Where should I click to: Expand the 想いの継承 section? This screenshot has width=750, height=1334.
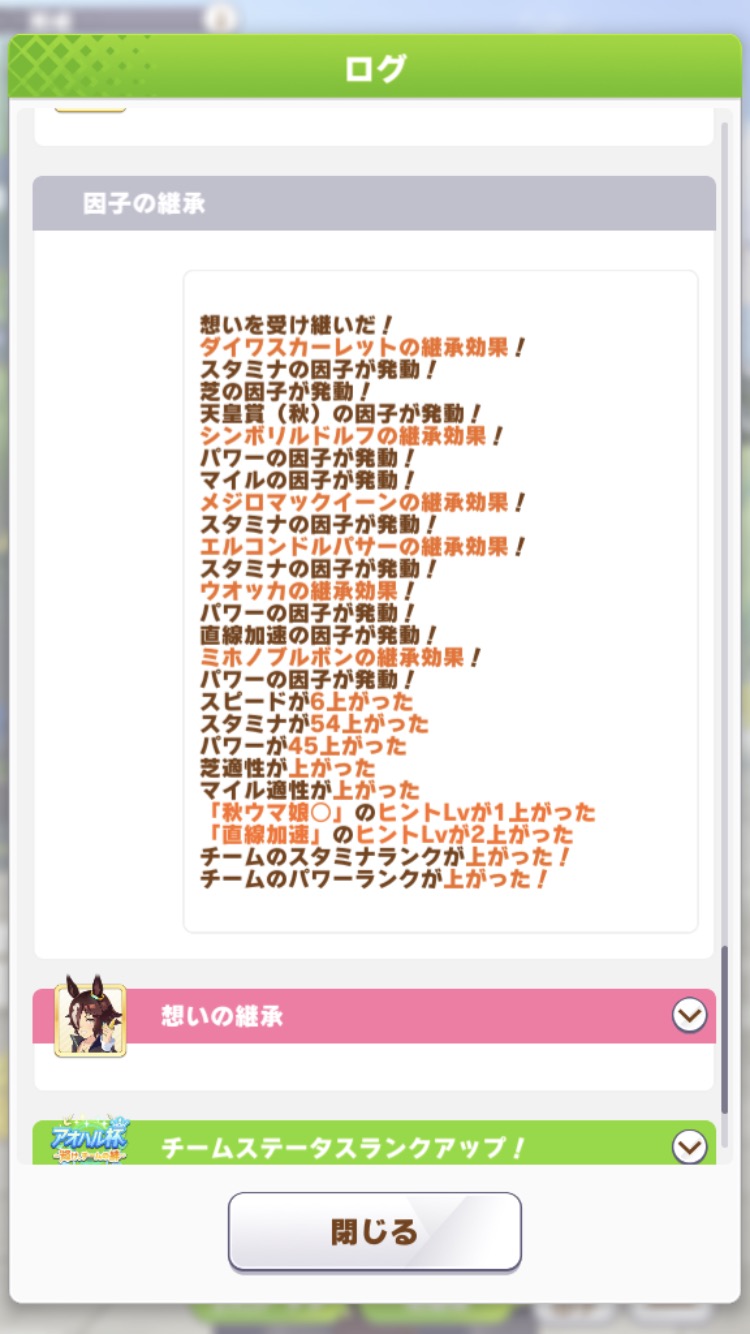coord(689,1016)
